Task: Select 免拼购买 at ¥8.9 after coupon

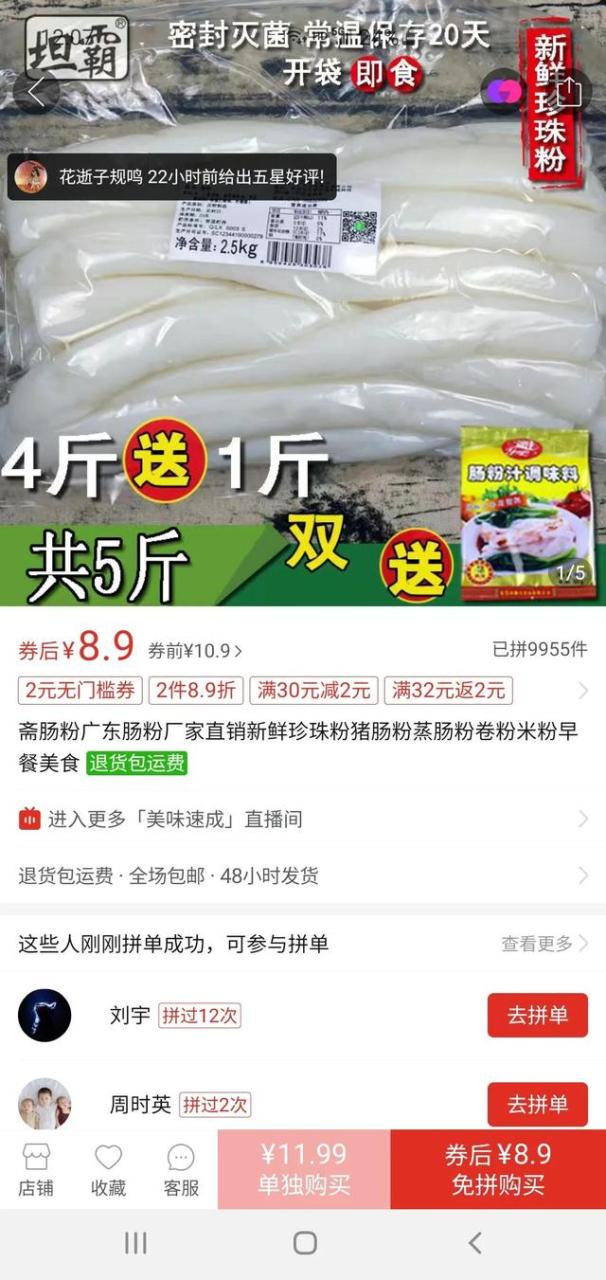Action: 498,1170
